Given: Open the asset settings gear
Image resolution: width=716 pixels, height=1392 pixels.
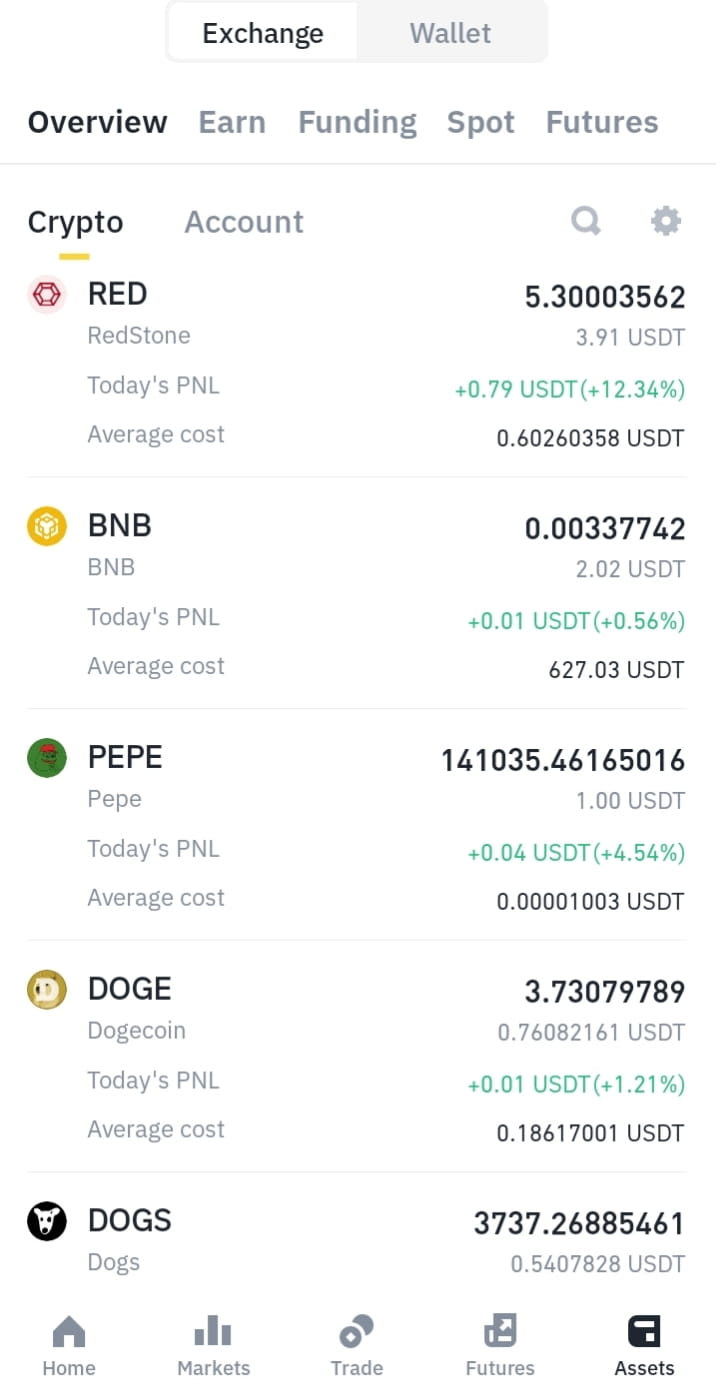Looking at the screenshot, I should (x=666, y=220).
